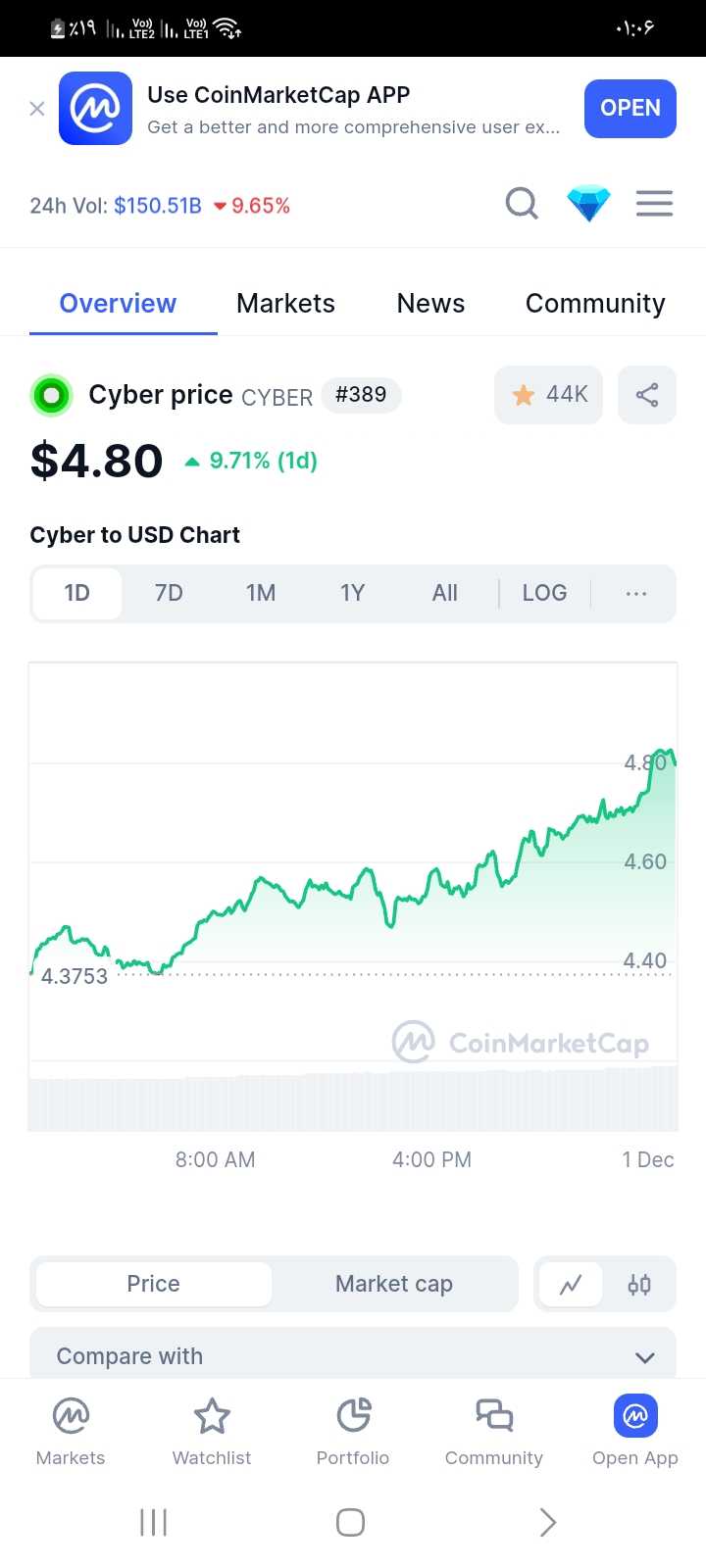
Task: Toggle the line chart view
Action: coord(572,1284)
